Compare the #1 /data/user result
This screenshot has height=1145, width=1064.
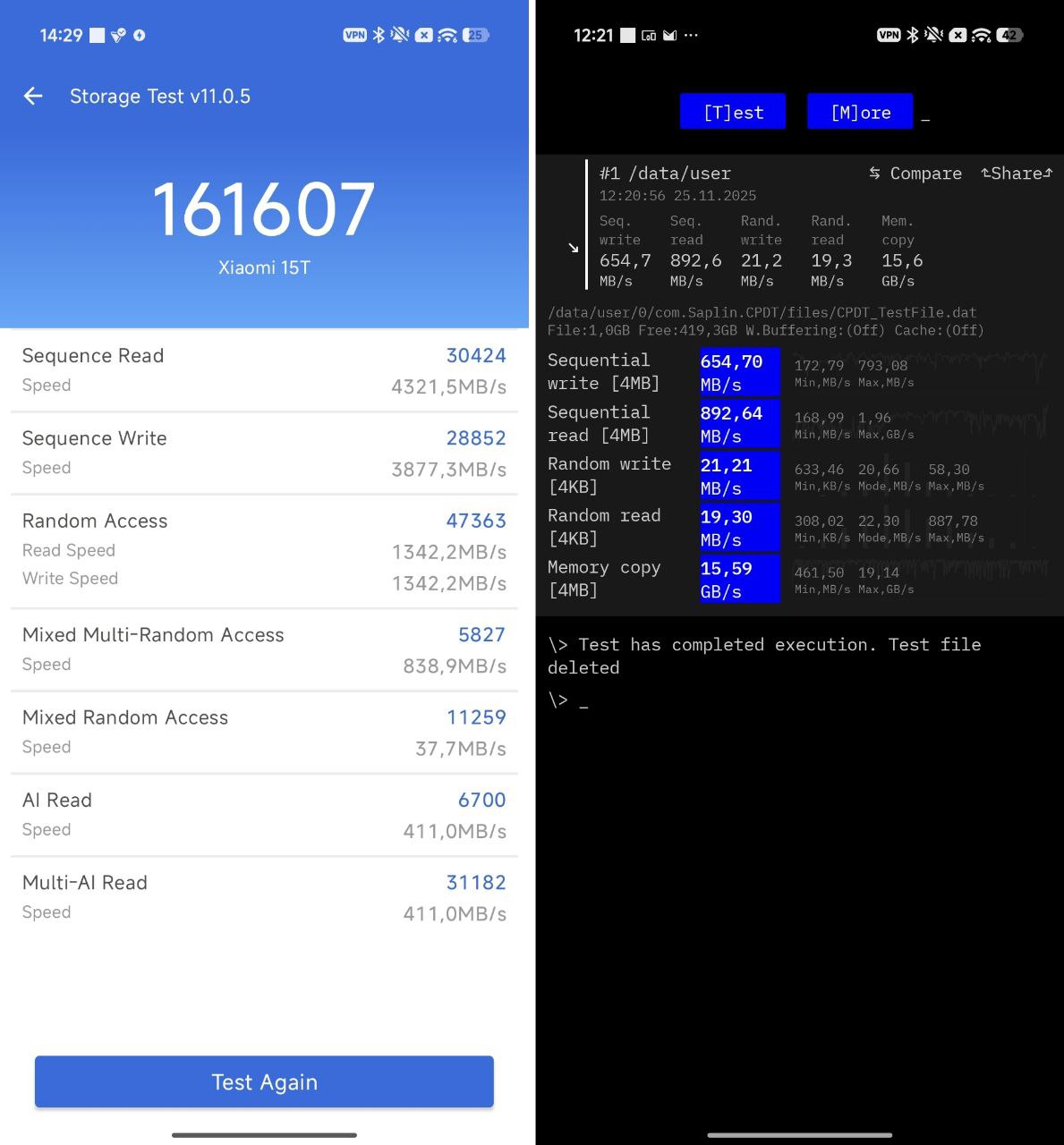pyautogui.click(x=915, y=174)
